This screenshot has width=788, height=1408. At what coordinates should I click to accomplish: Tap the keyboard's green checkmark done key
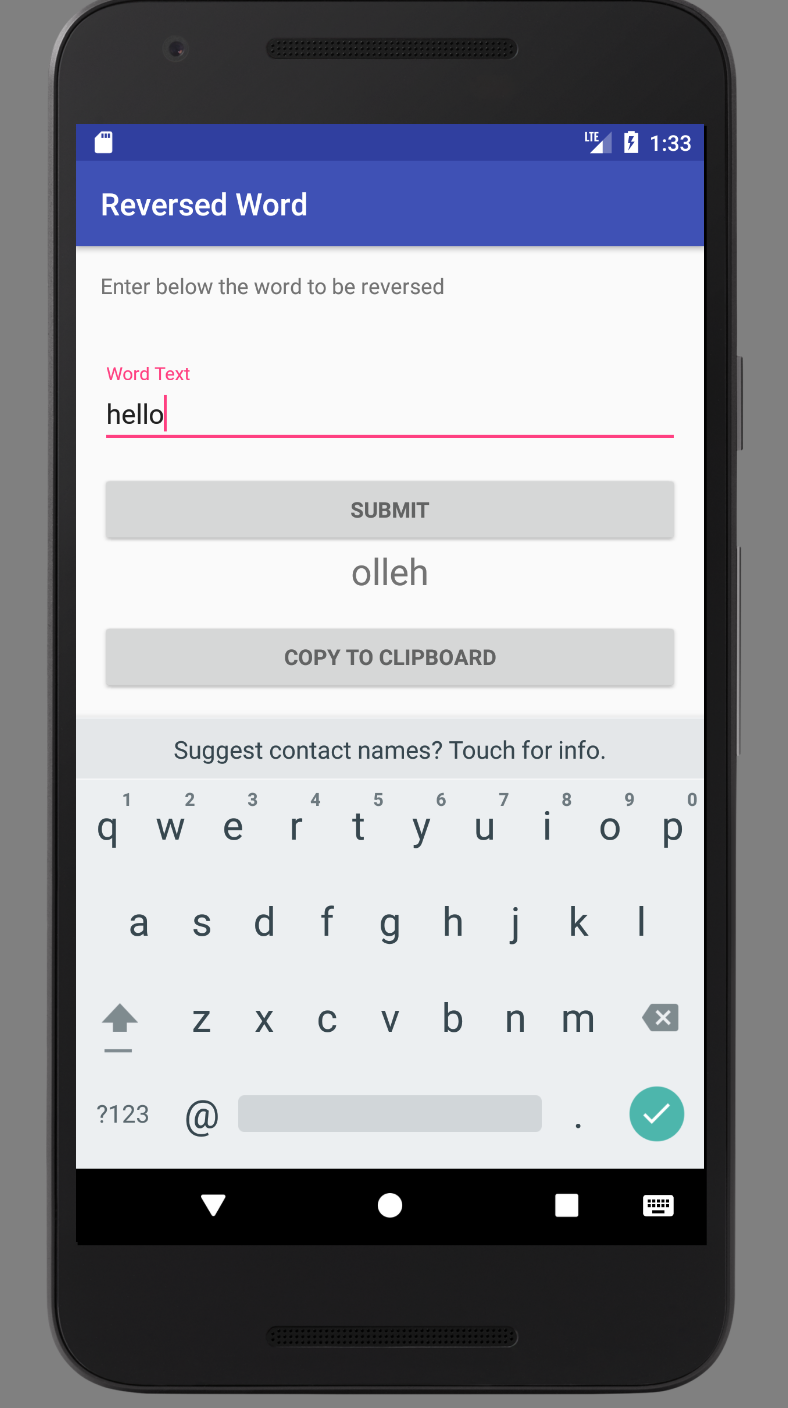coord(656,1113)
